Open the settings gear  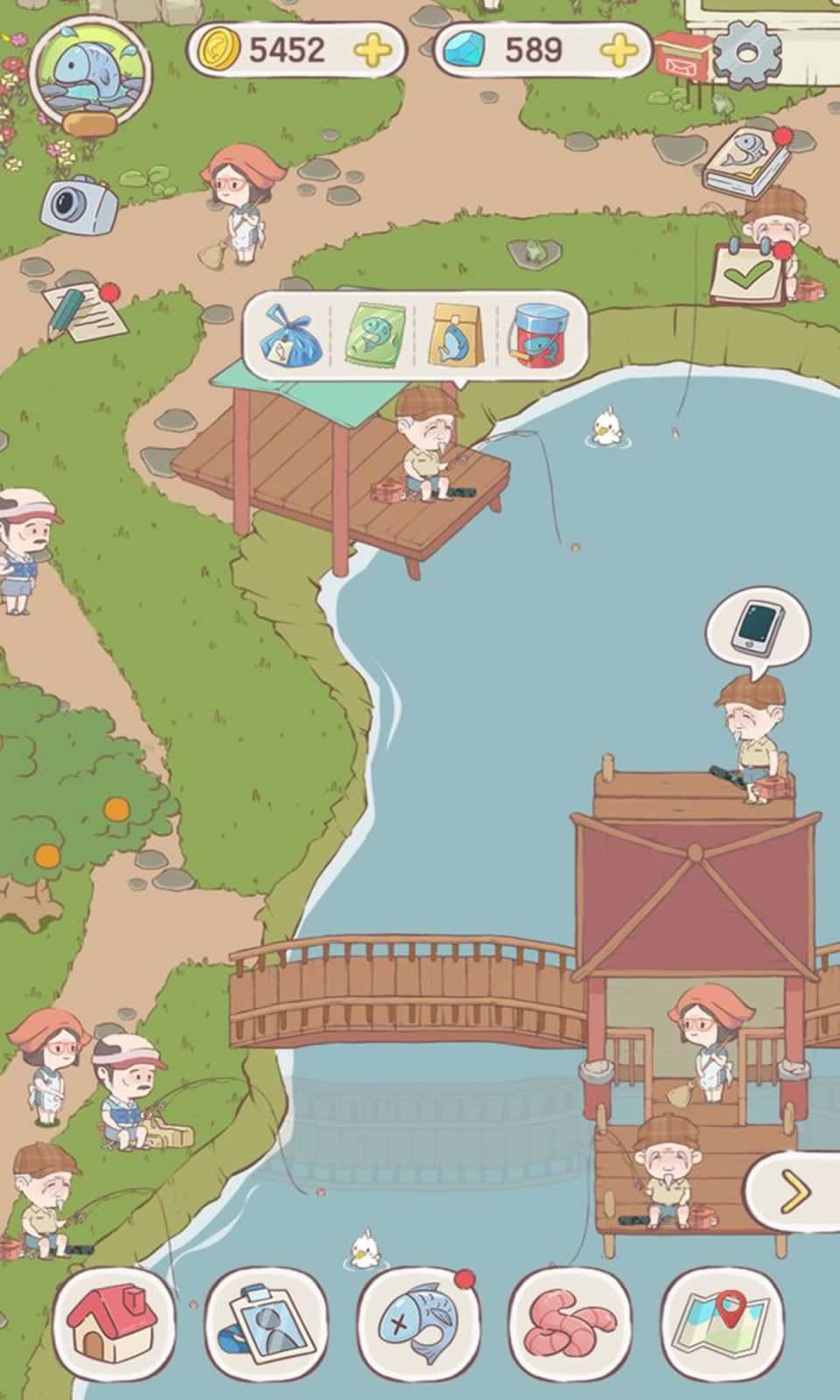point(746,52)
